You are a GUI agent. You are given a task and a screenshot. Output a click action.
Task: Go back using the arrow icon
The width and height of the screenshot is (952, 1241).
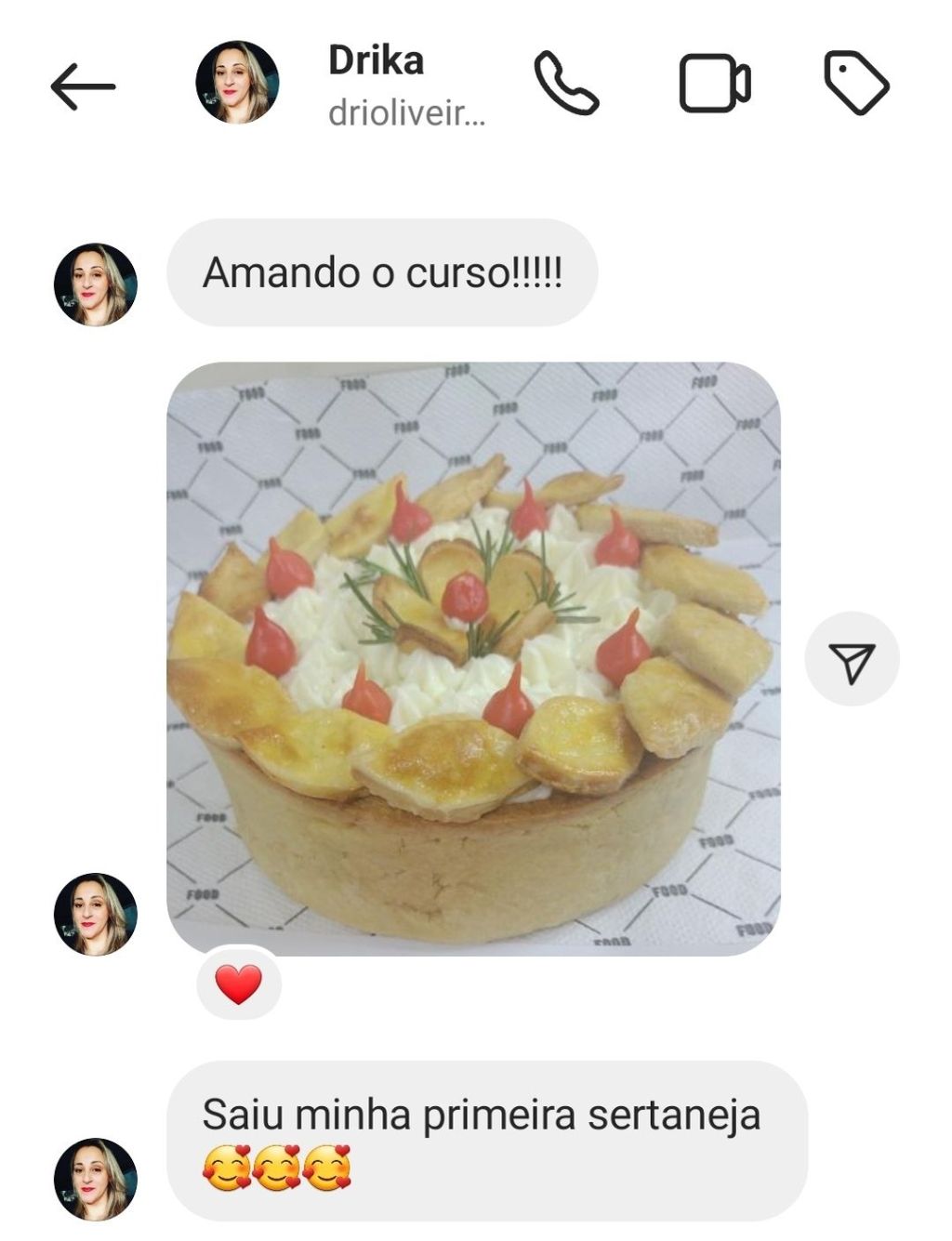pos(83,86)
